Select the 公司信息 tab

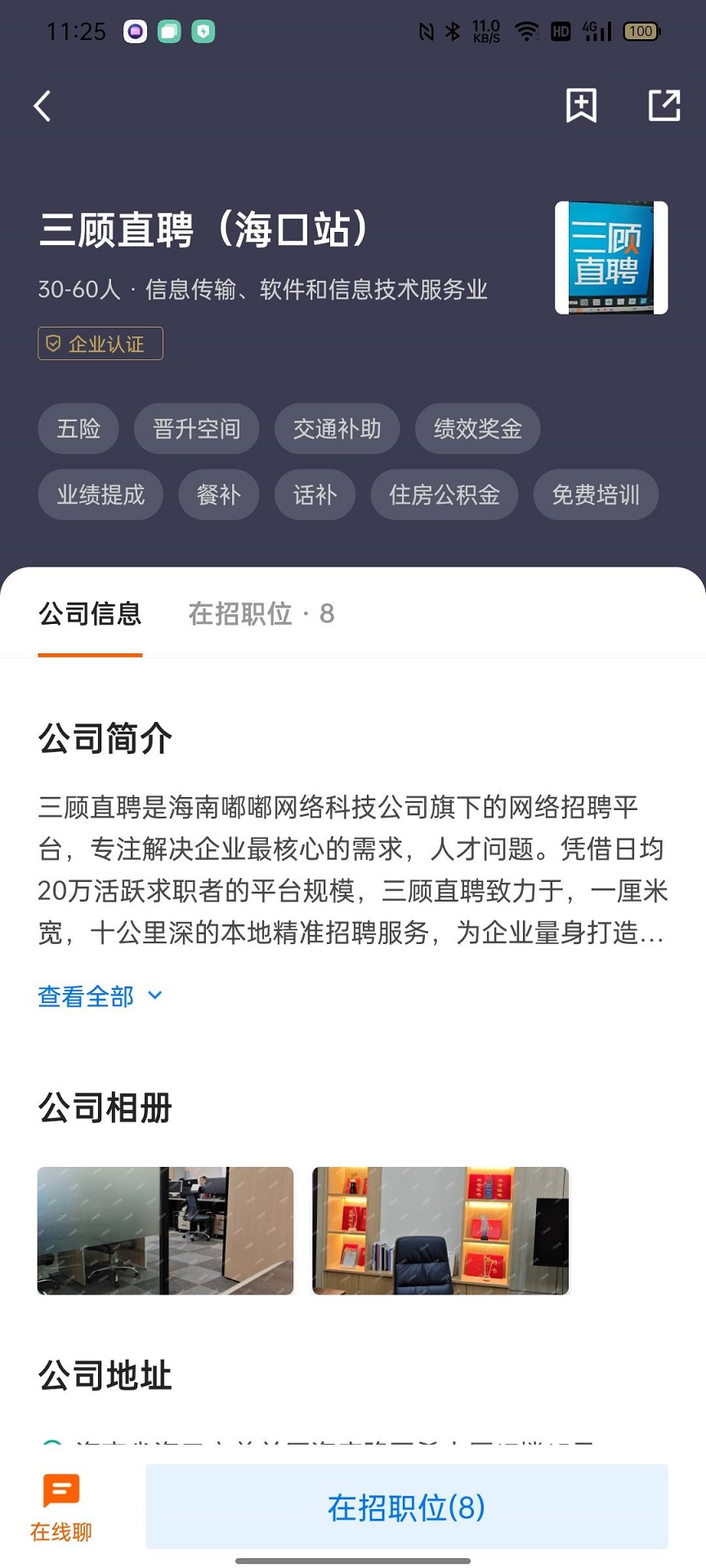pyautogui.click(x=90, y=614)
